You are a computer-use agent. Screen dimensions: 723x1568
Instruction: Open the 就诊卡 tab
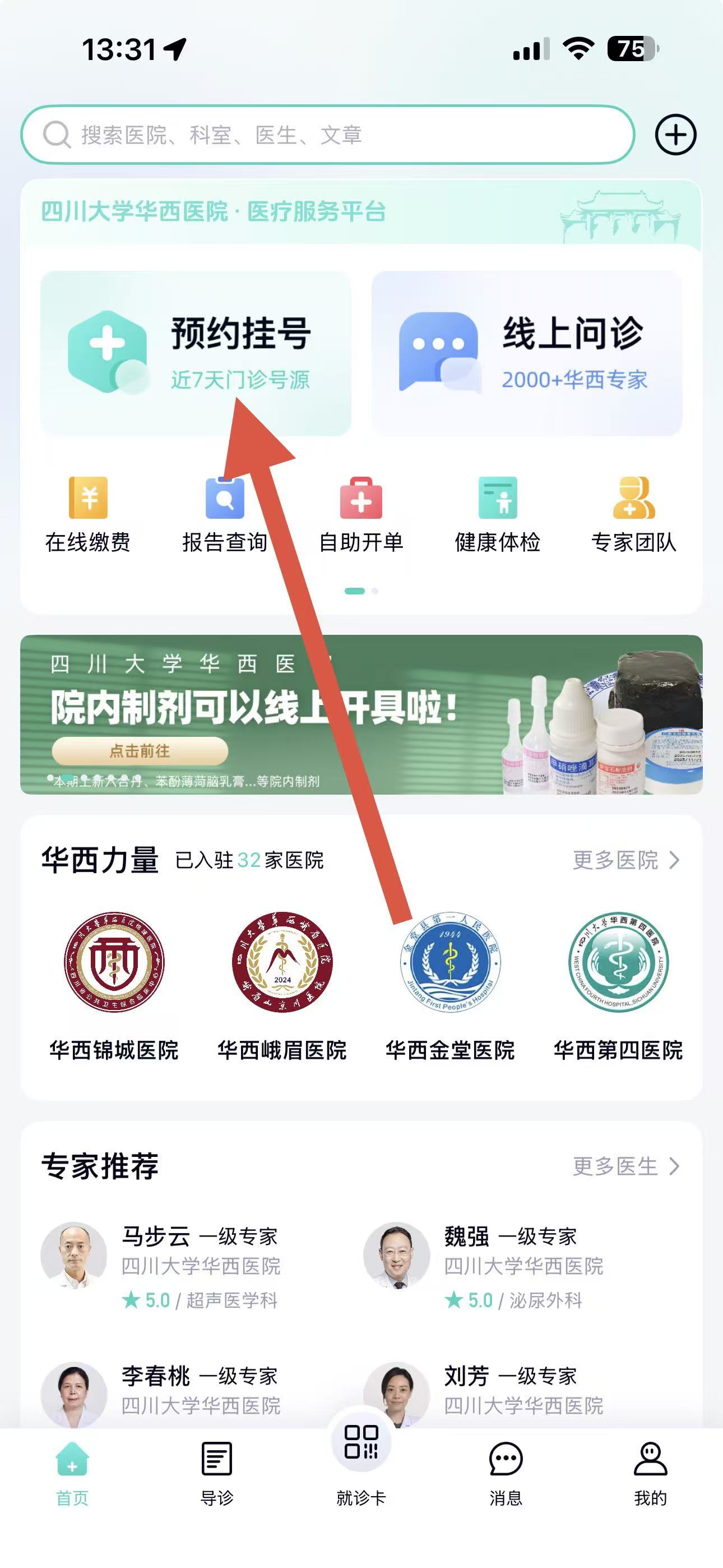(x=361, y=1461)
